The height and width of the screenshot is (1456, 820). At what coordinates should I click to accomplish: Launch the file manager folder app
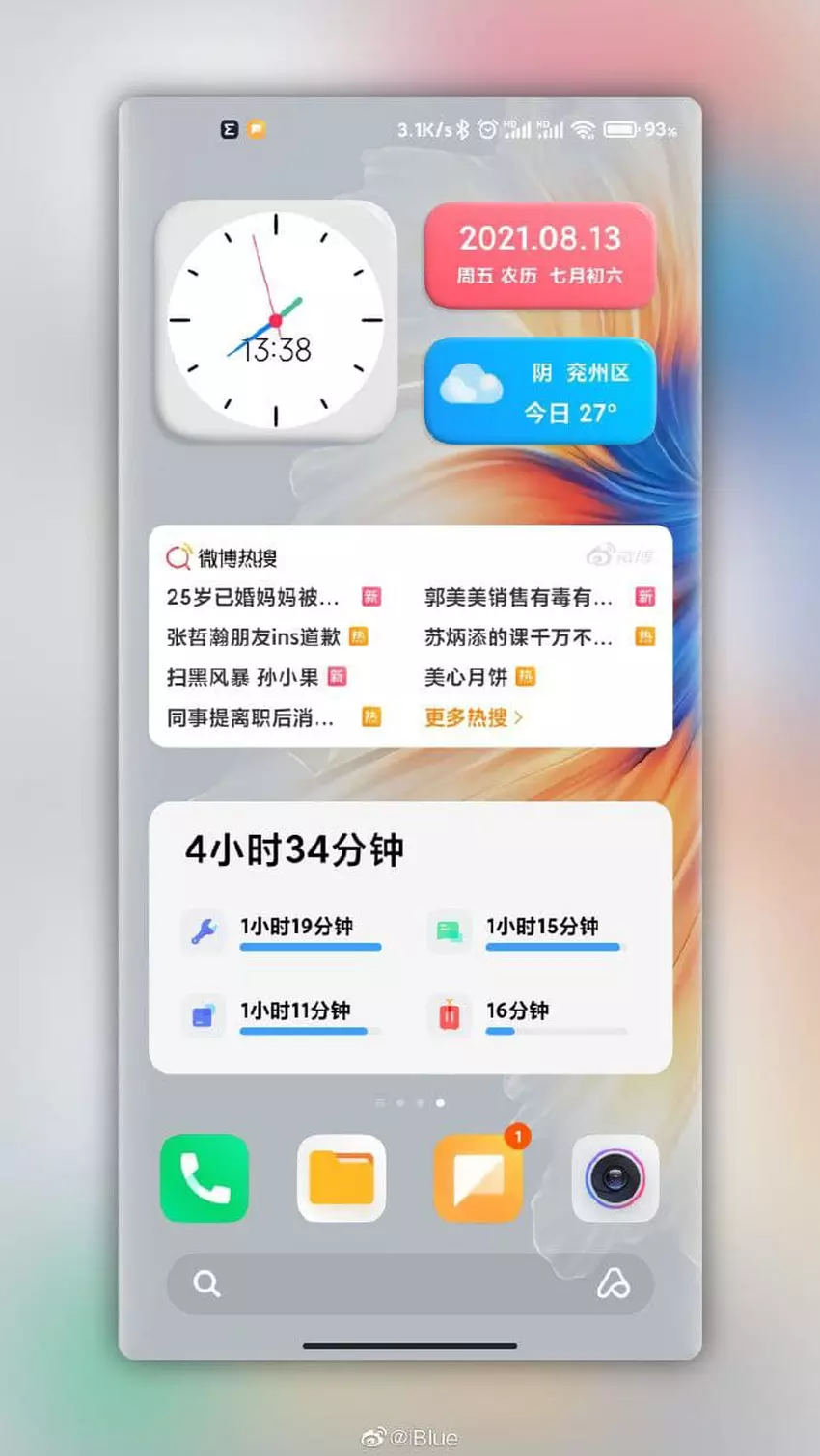(x=342, y=1177)
